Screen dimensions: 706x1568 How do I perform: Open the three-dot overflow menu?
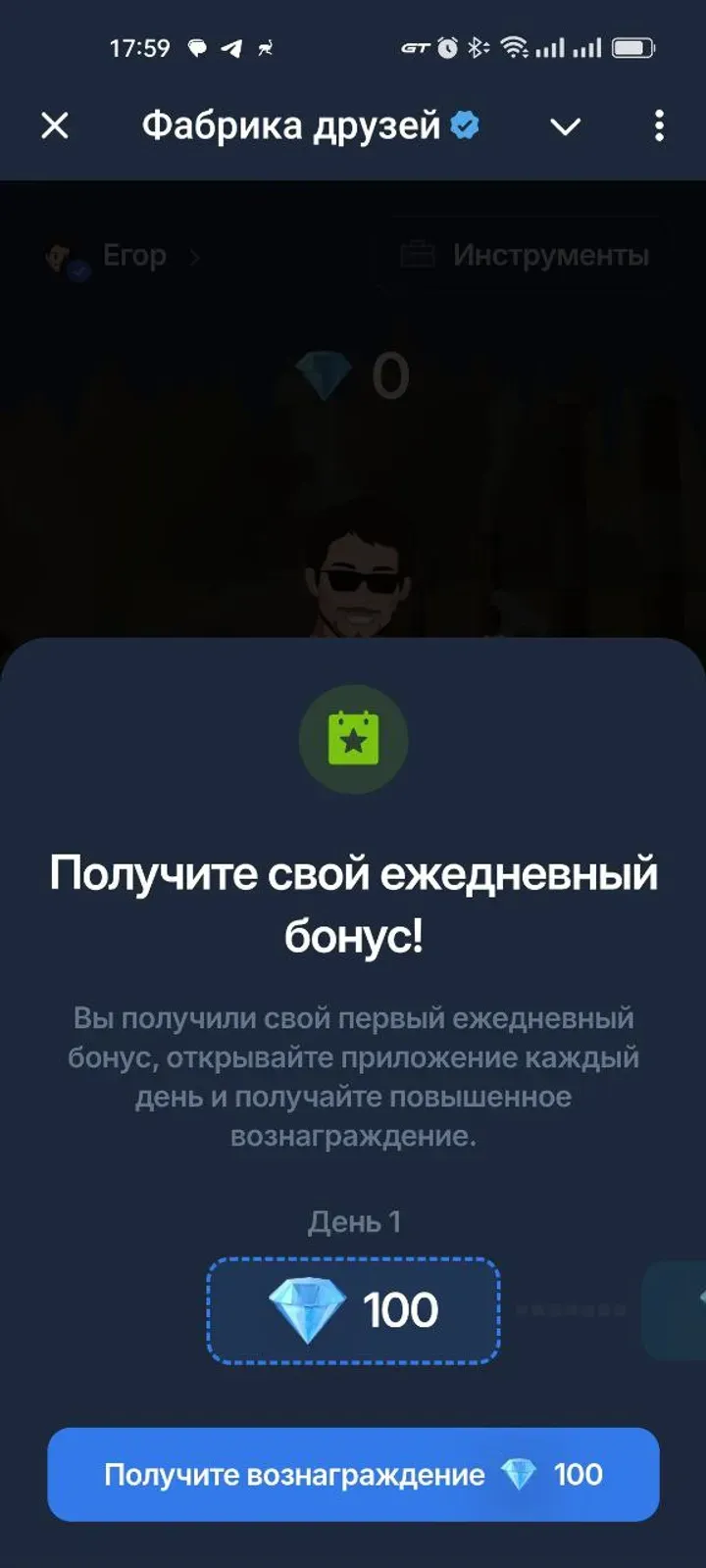pos(659,125)
